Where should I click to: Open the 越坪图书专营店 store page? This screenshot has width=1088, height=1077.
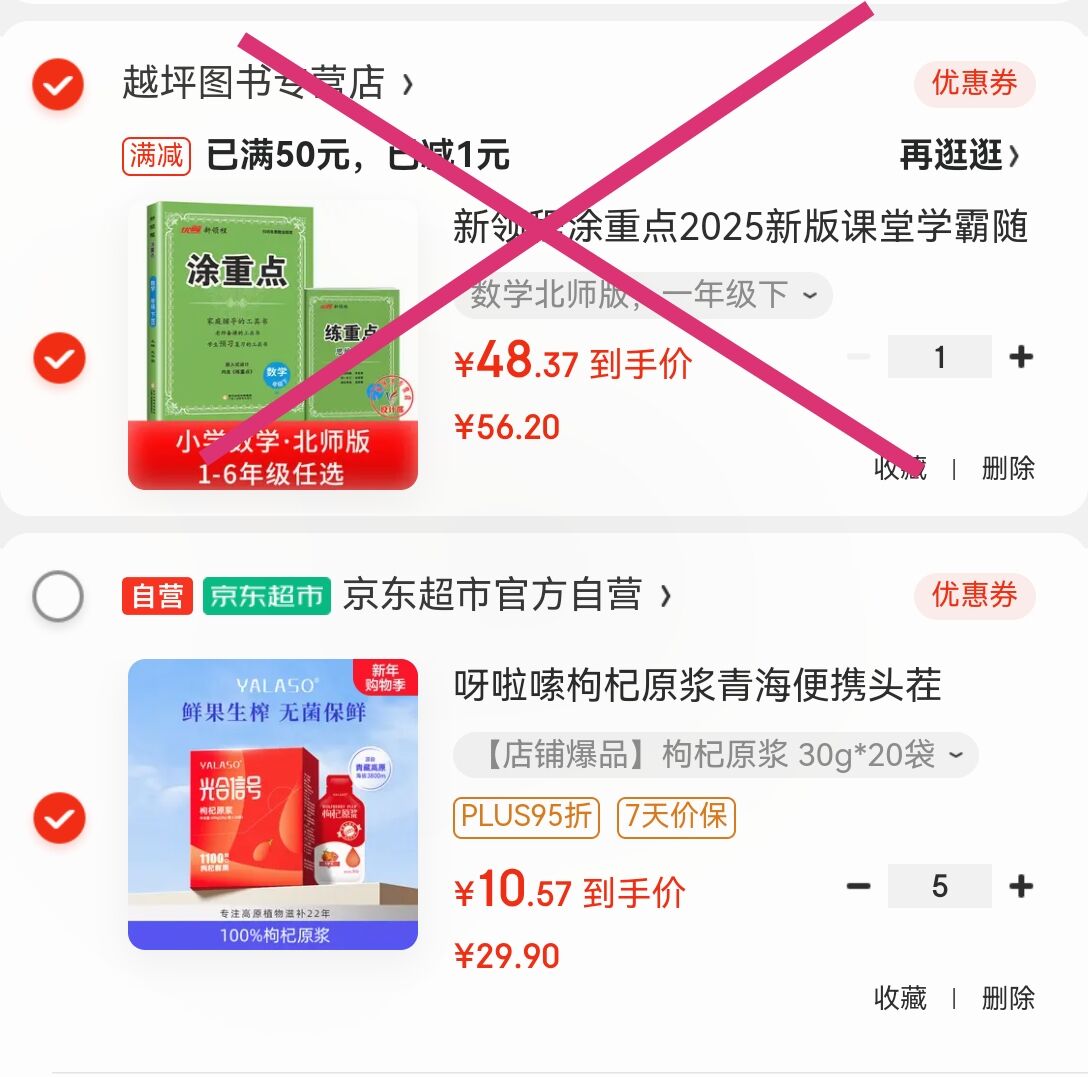267,83
